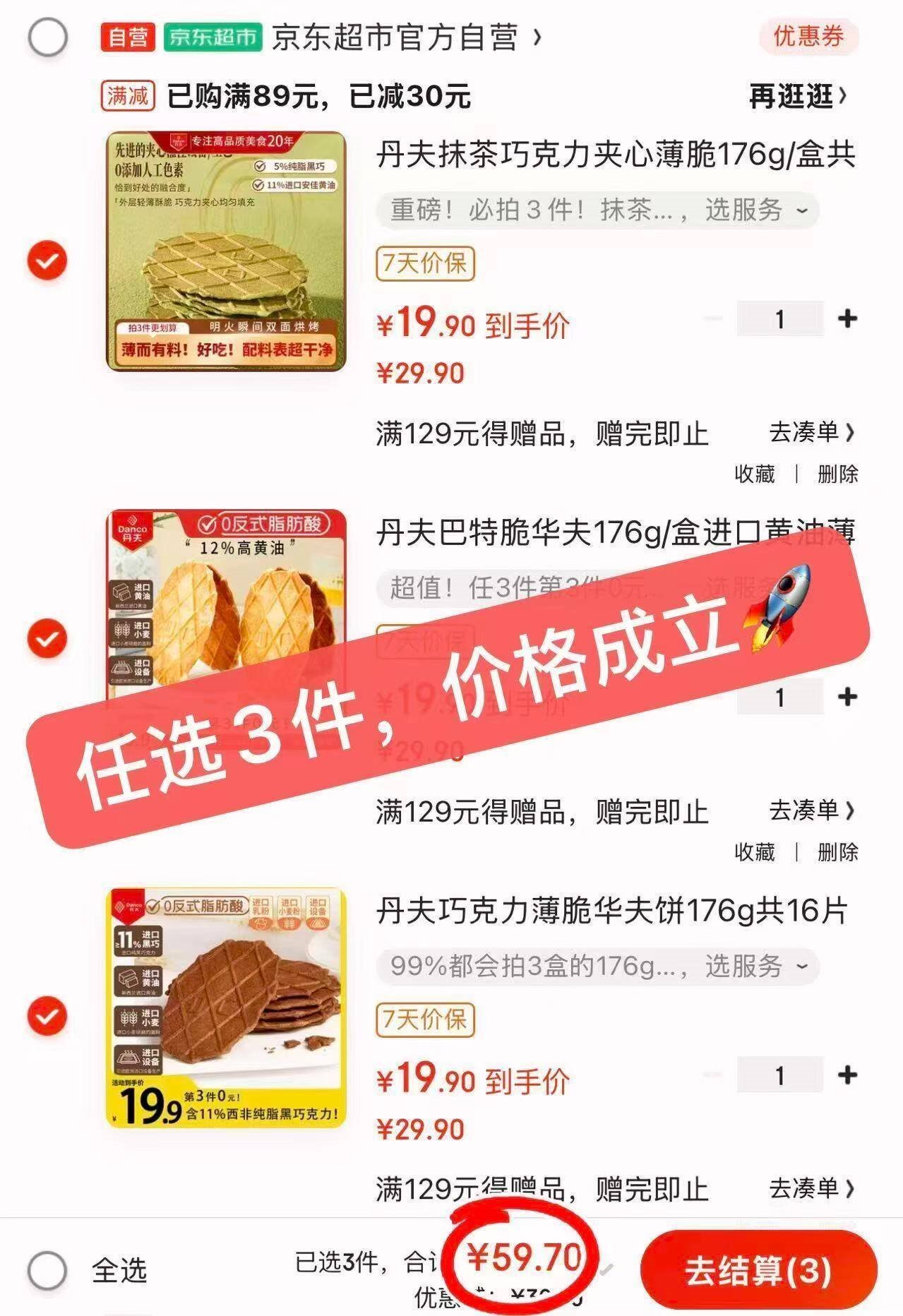Delete the 丹夫巴特脆华夫 item
This screenshot has width=903, height=1316.
837,852
